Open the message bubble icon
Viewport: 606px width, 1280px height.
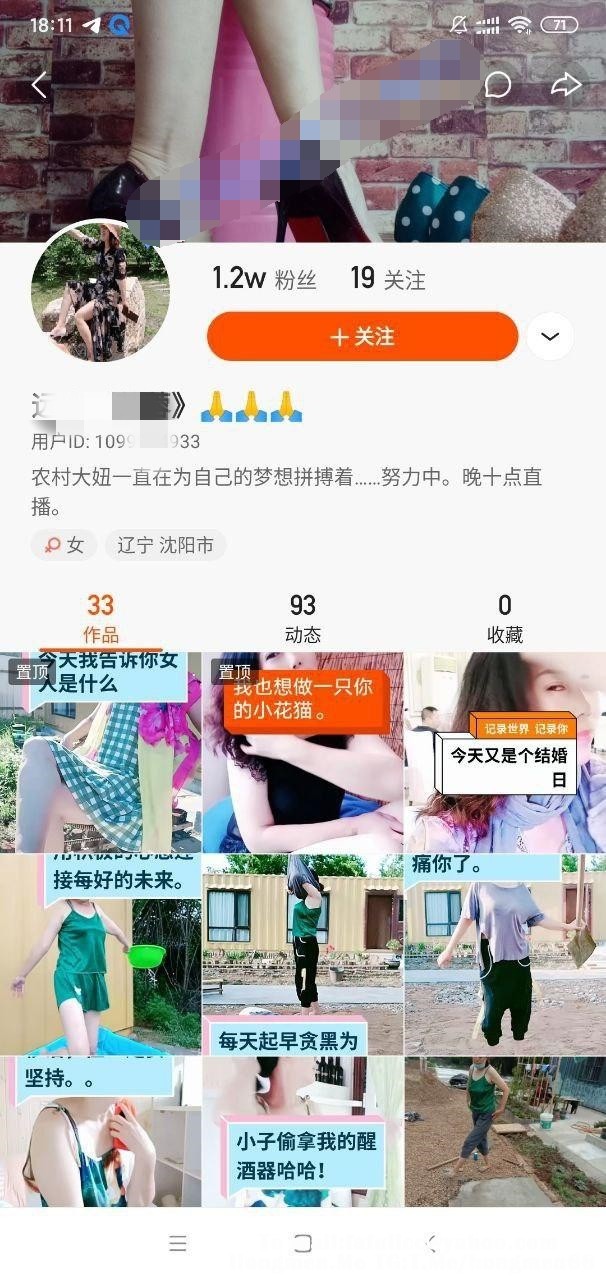(x=497, y=85)
